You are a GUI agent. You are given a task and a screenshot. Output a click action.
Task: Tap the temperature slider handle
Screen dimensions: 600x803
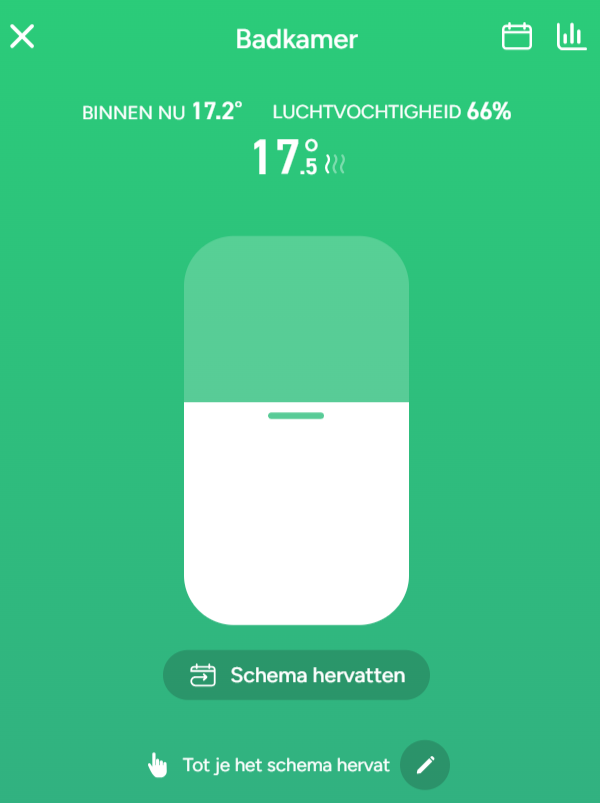click(x=296, y=414)
